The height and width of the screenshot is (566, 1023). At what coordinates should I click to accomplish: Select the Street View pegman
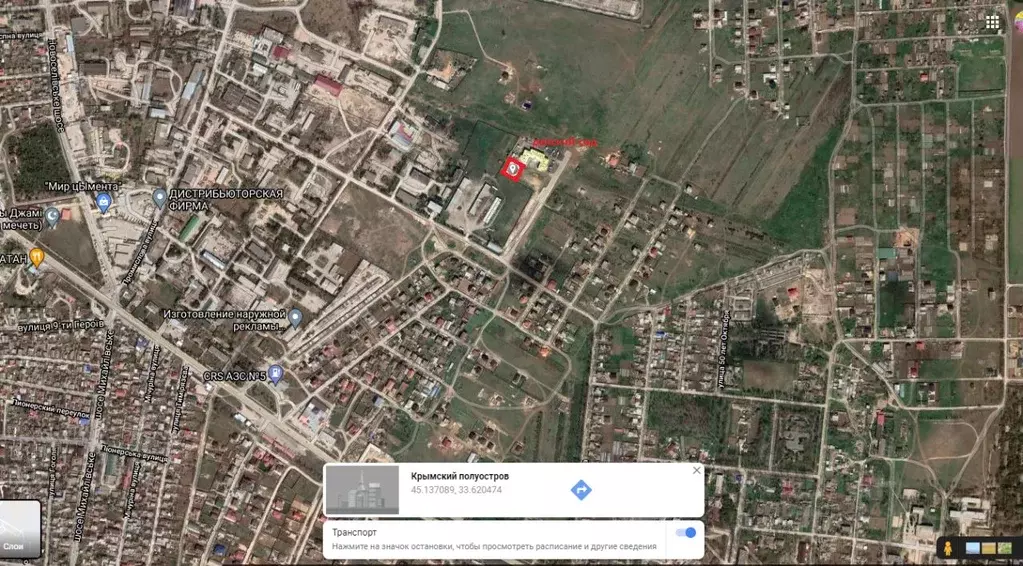945,548
